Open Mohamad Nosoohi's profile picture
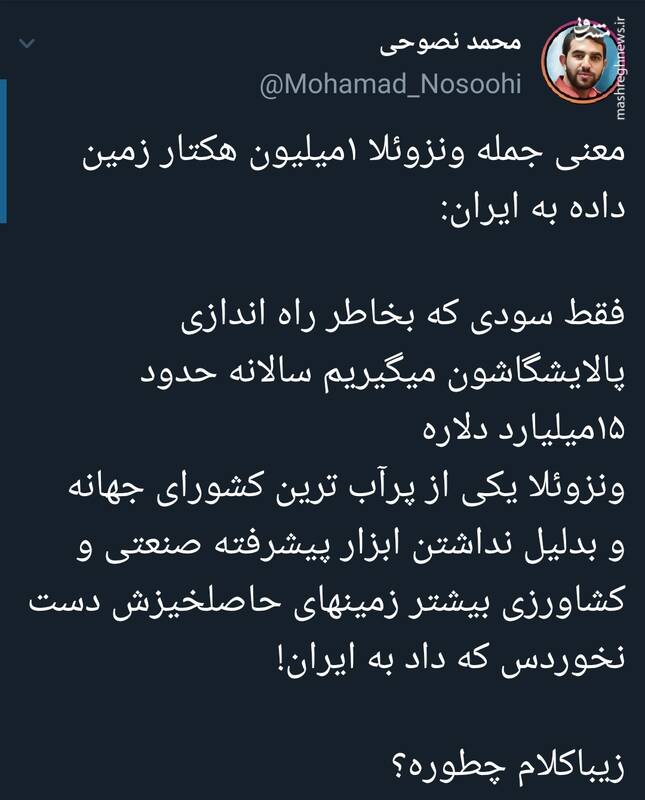The height and width of the screenshot is (800, 645). 581,63
